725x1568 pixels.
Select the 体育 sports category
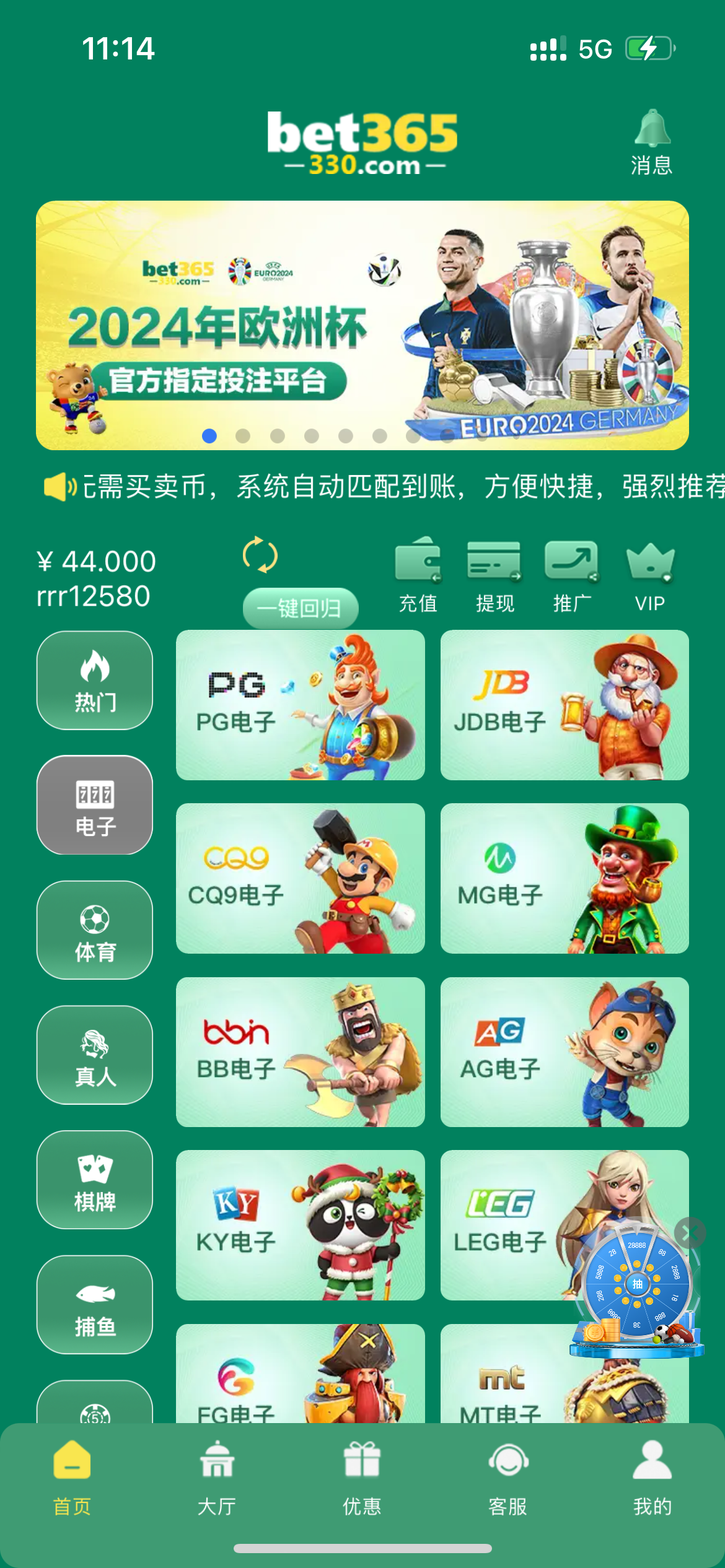[x=95, y=930]
